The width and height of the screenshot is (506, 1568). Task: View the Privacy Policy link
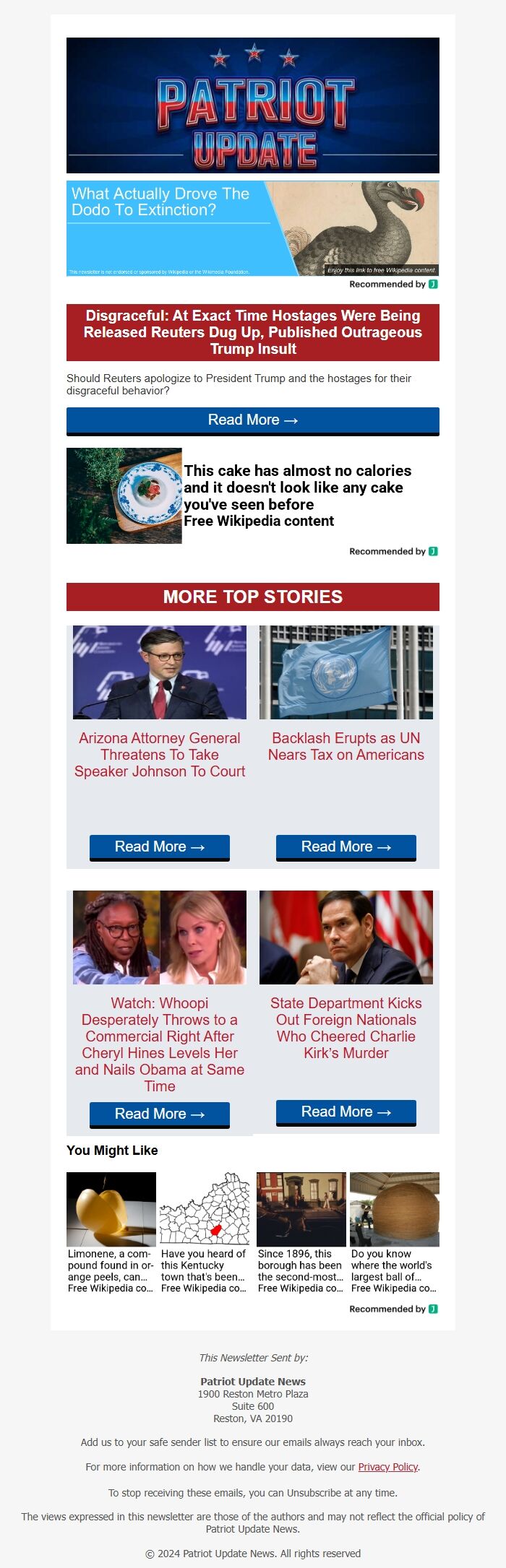click(387, 1467)
